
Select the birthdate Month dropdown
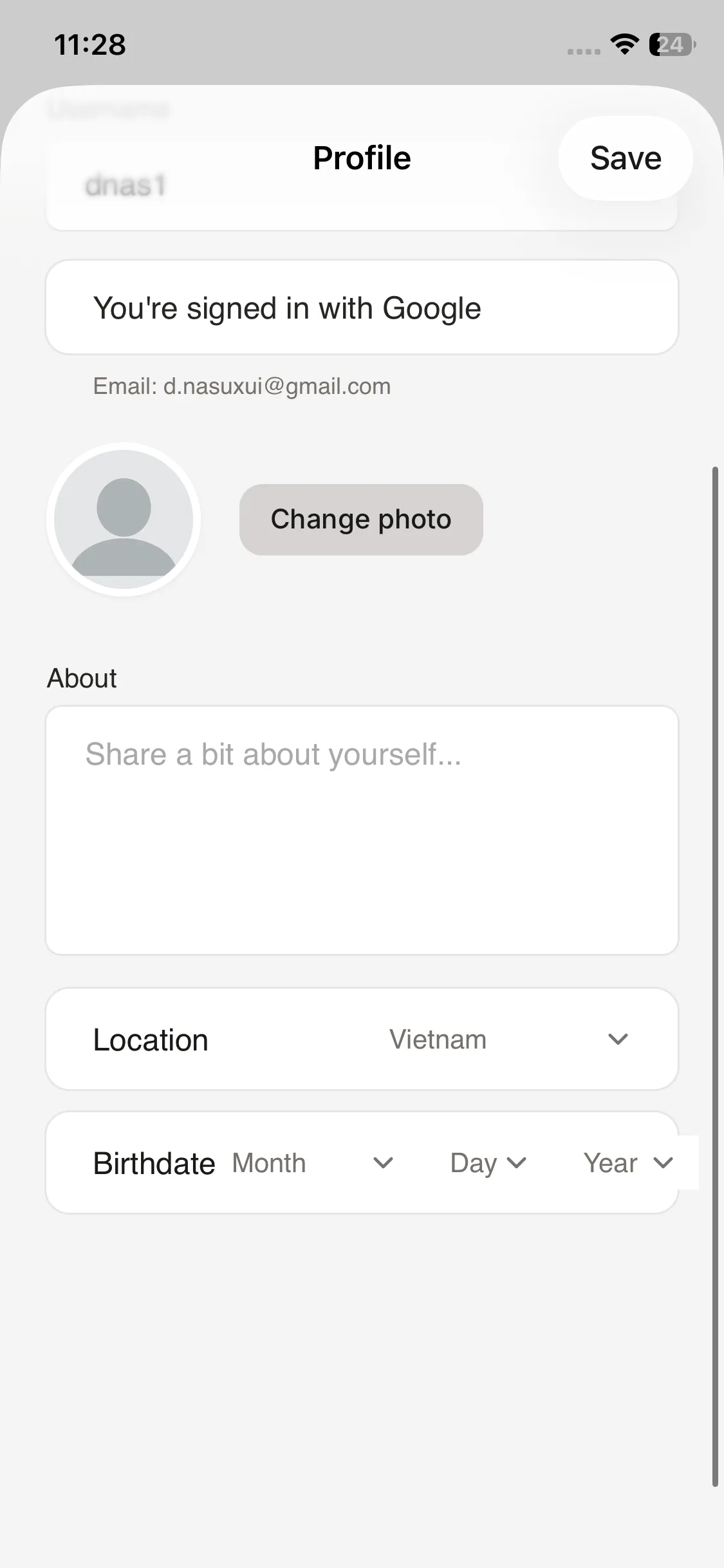pyautogui.click(x=313, y=1163)
